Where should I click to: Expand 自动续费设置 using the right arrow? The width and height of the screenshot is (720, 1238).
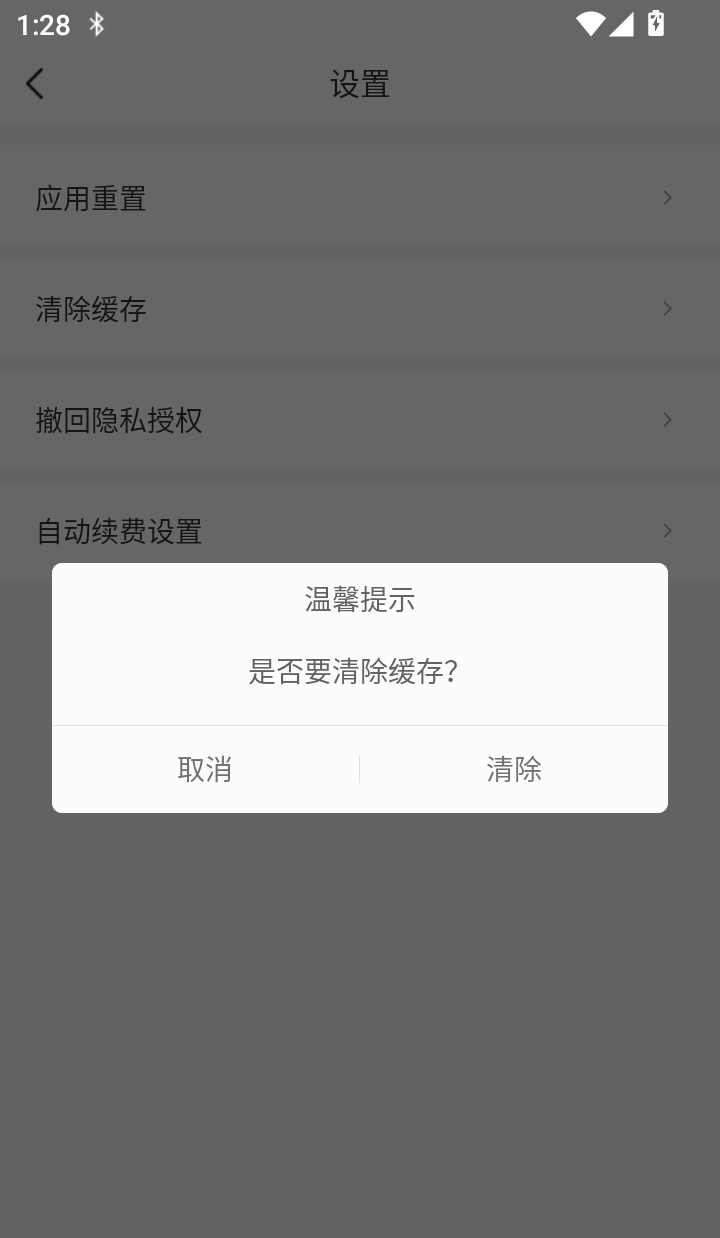tap(666, 531)
